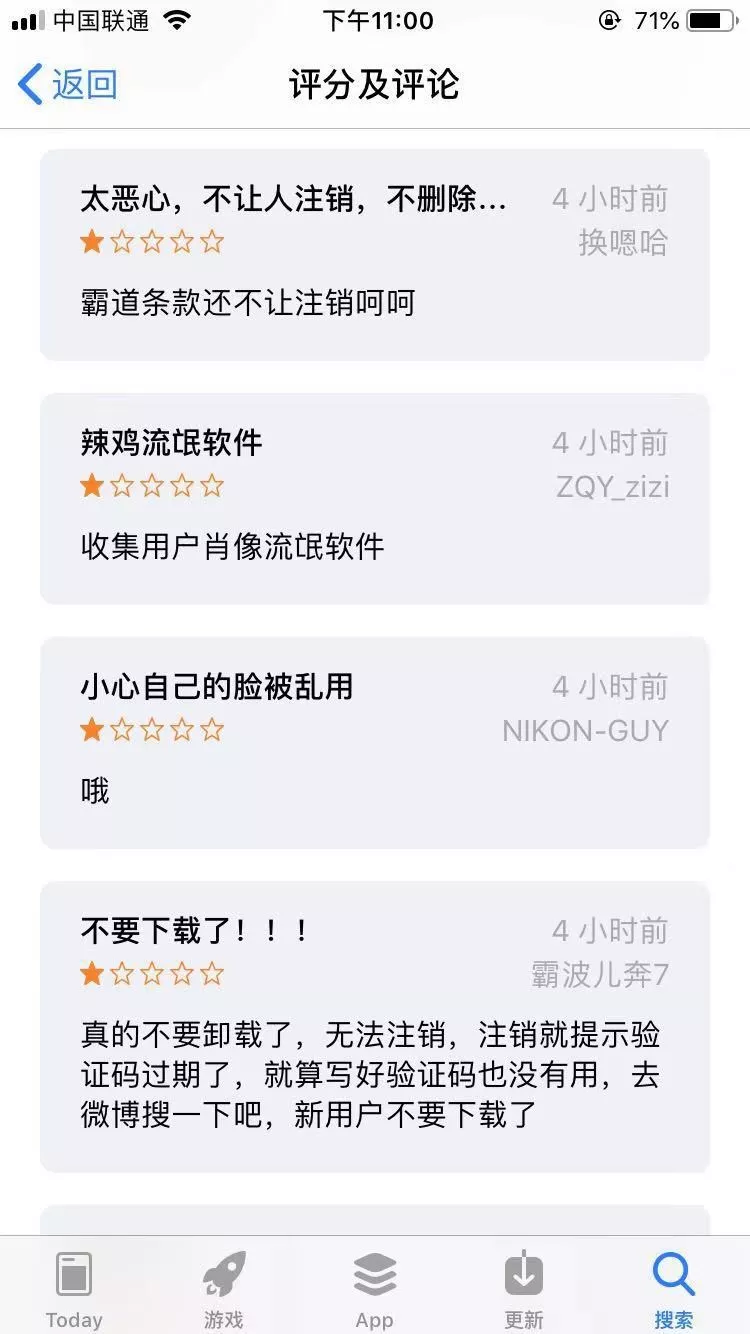Click the stacked-squares App icon
This screenshot has width=750, height=1334.
point(374,1275)
